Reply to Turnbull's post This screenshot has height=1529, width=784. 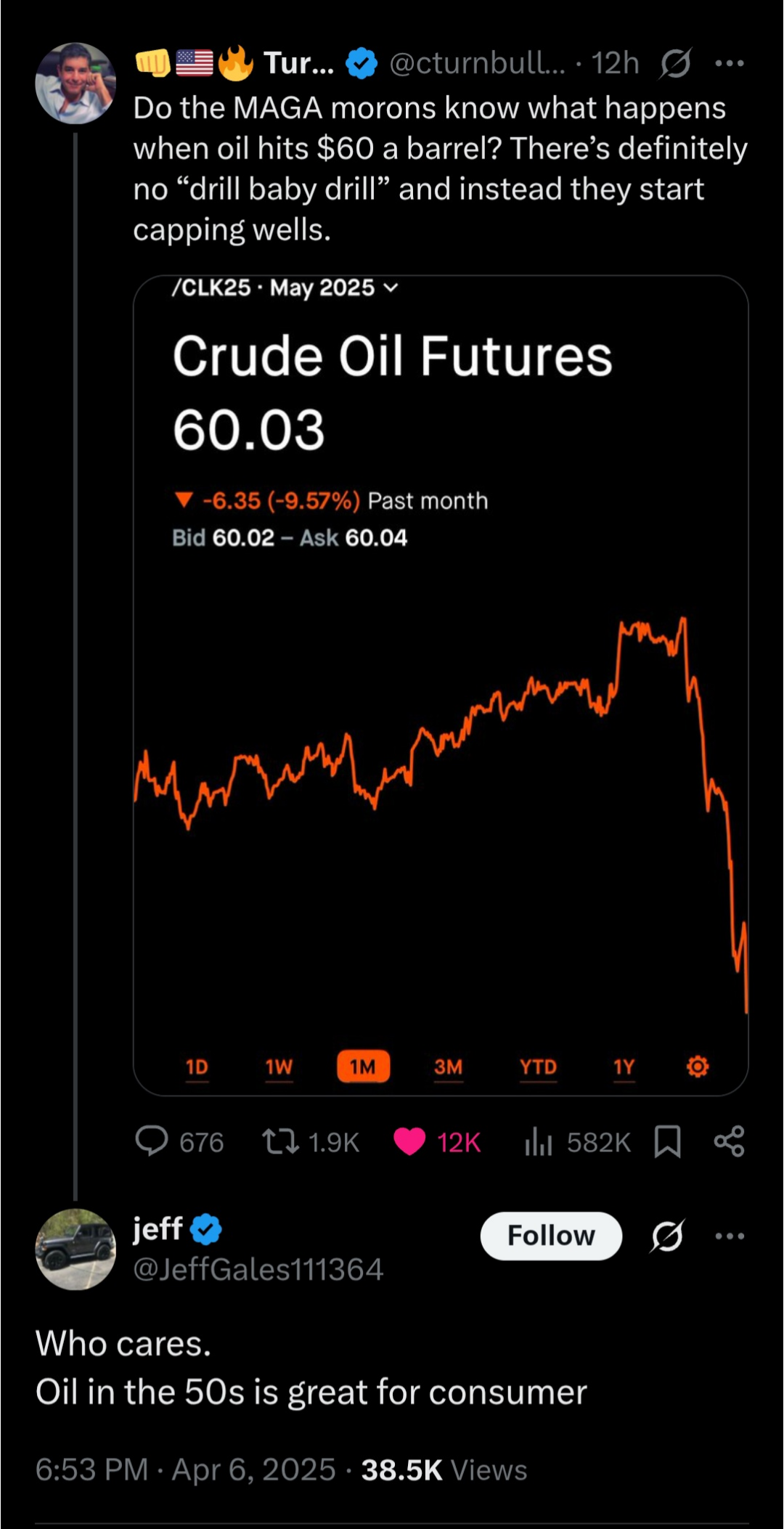(x=152, y=1141)
